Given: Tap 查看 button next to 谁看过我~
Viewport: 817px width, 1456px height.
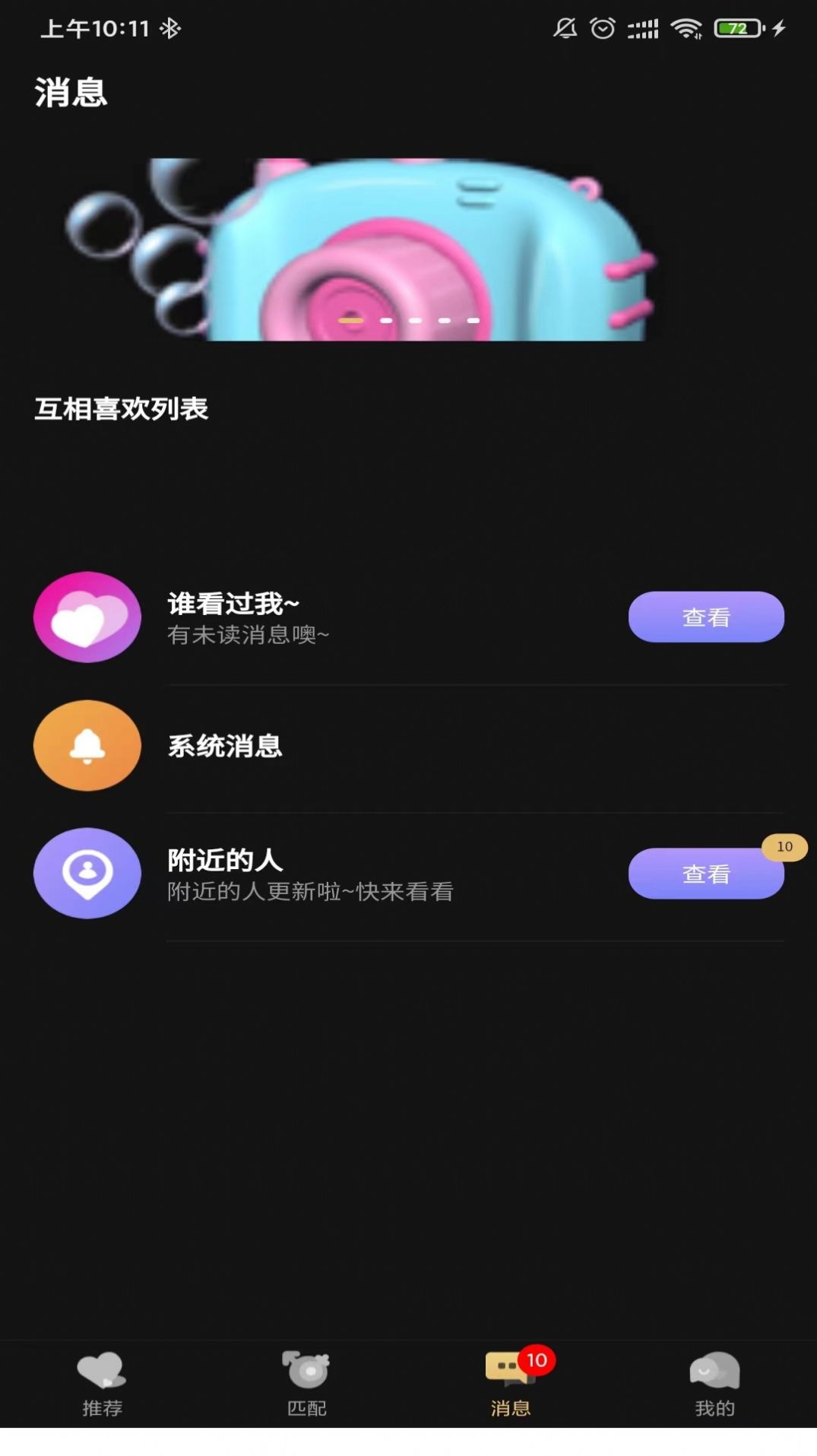Looking at the screenshot, I should (705, 617).
